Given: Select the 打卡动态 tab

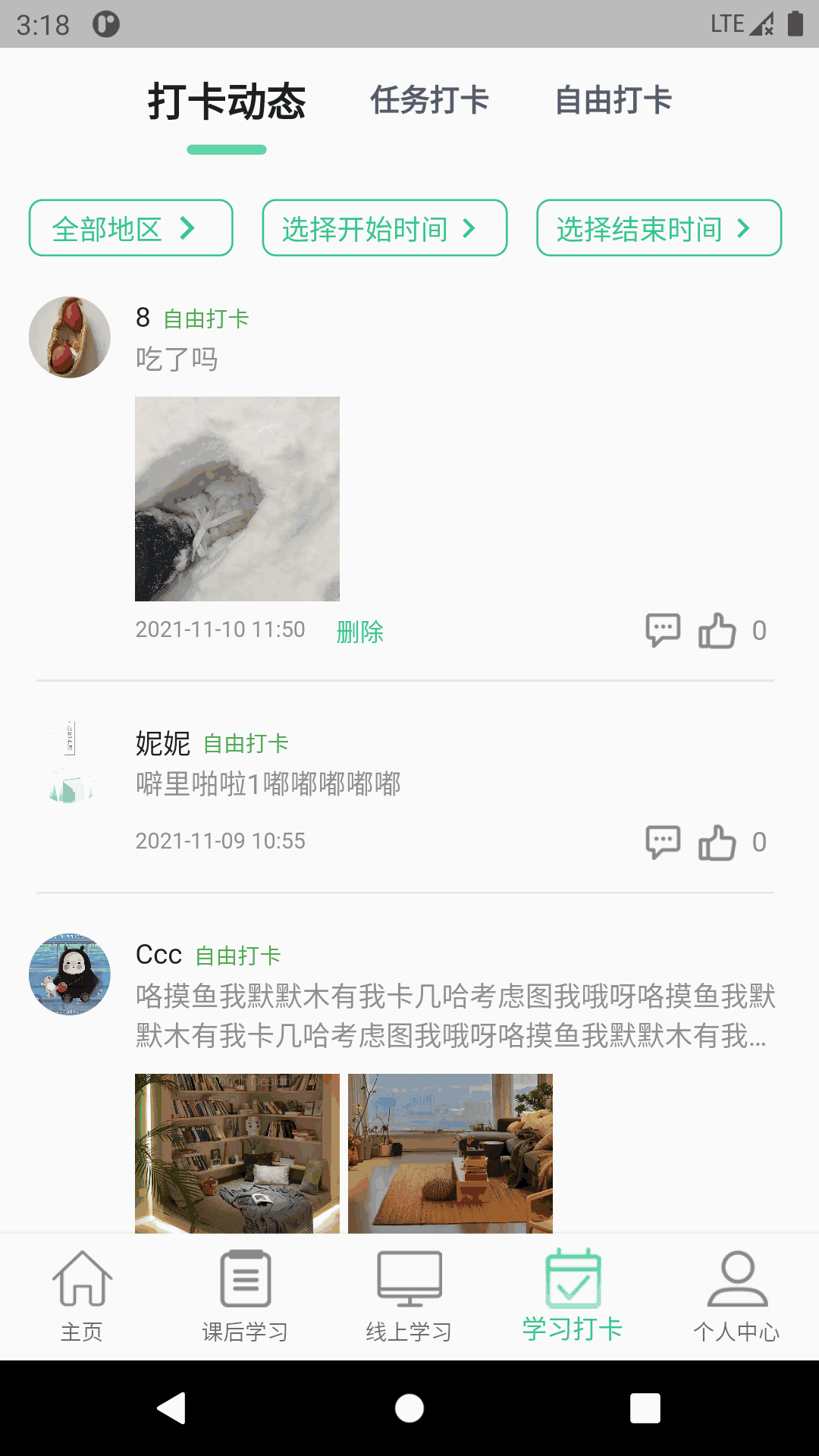Looking at the screenshot, I should (227, 102).
